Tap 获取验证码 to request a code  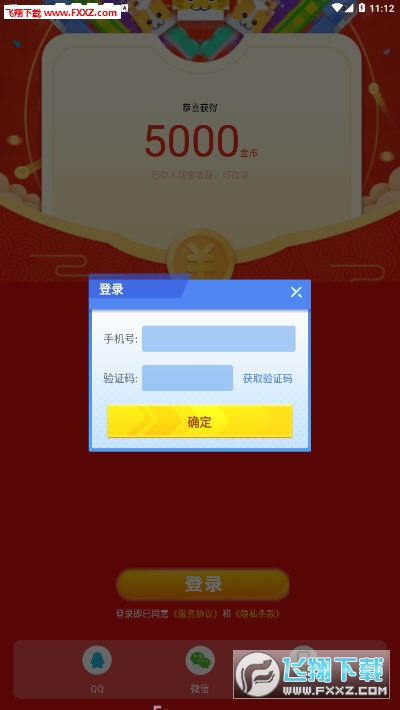(267, 379)
